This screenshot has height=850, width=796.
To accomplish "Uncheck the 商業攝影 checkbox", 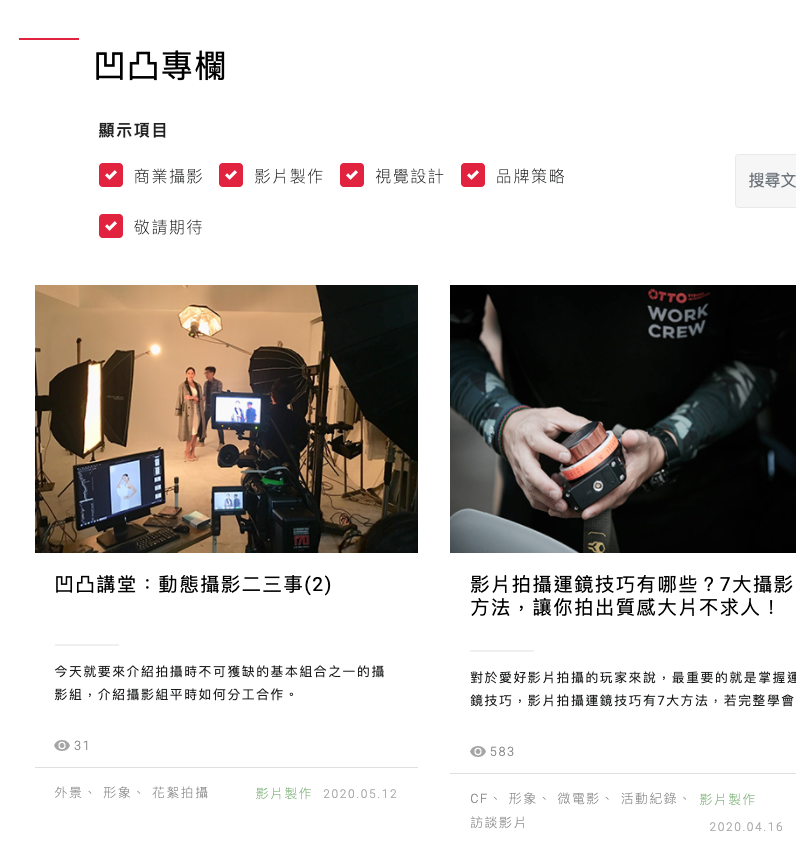I will [x=111, y=176].
